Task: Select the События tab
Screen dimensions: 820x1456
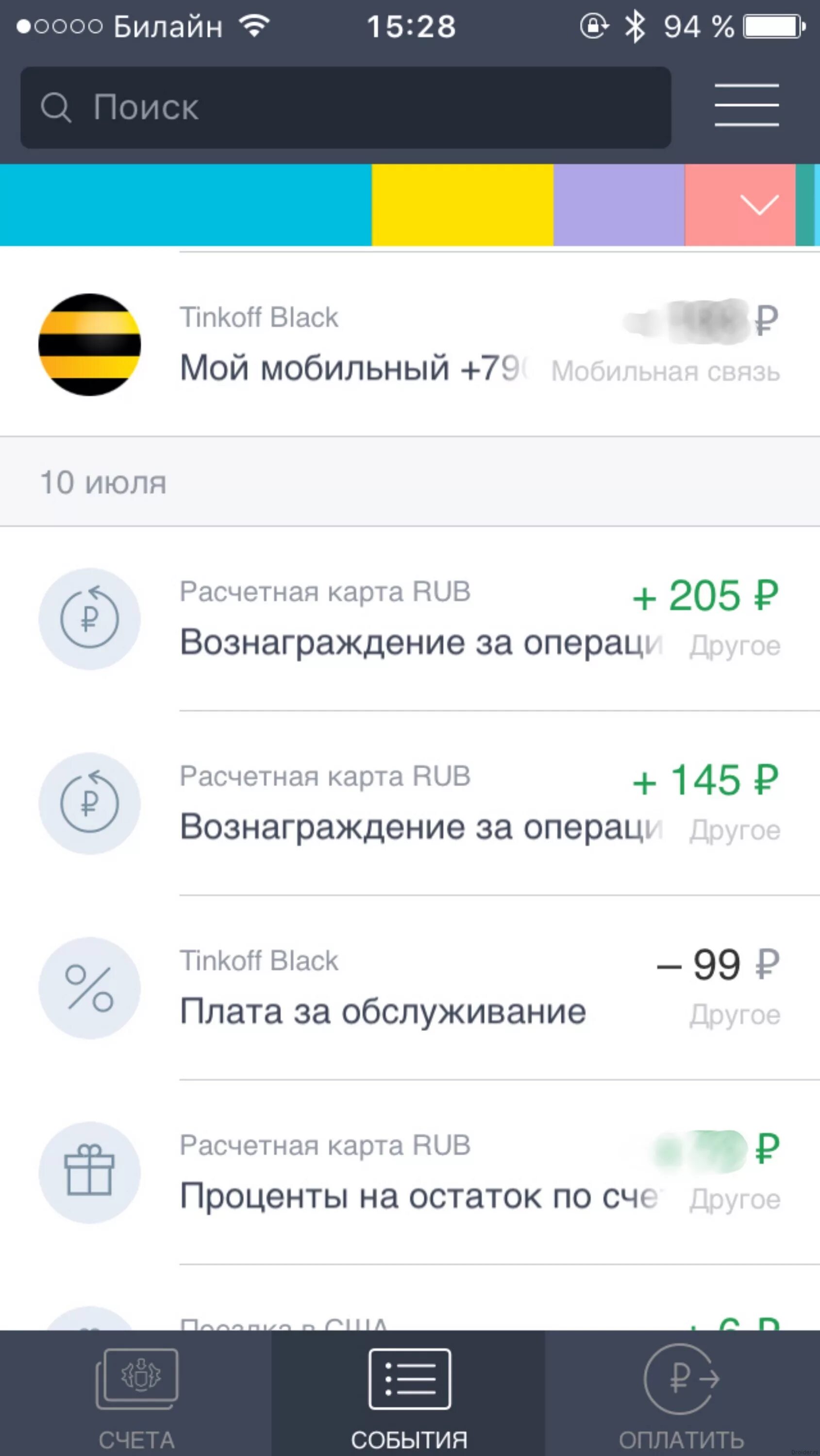Action: pyautogui.click(x=409, y=1393)
